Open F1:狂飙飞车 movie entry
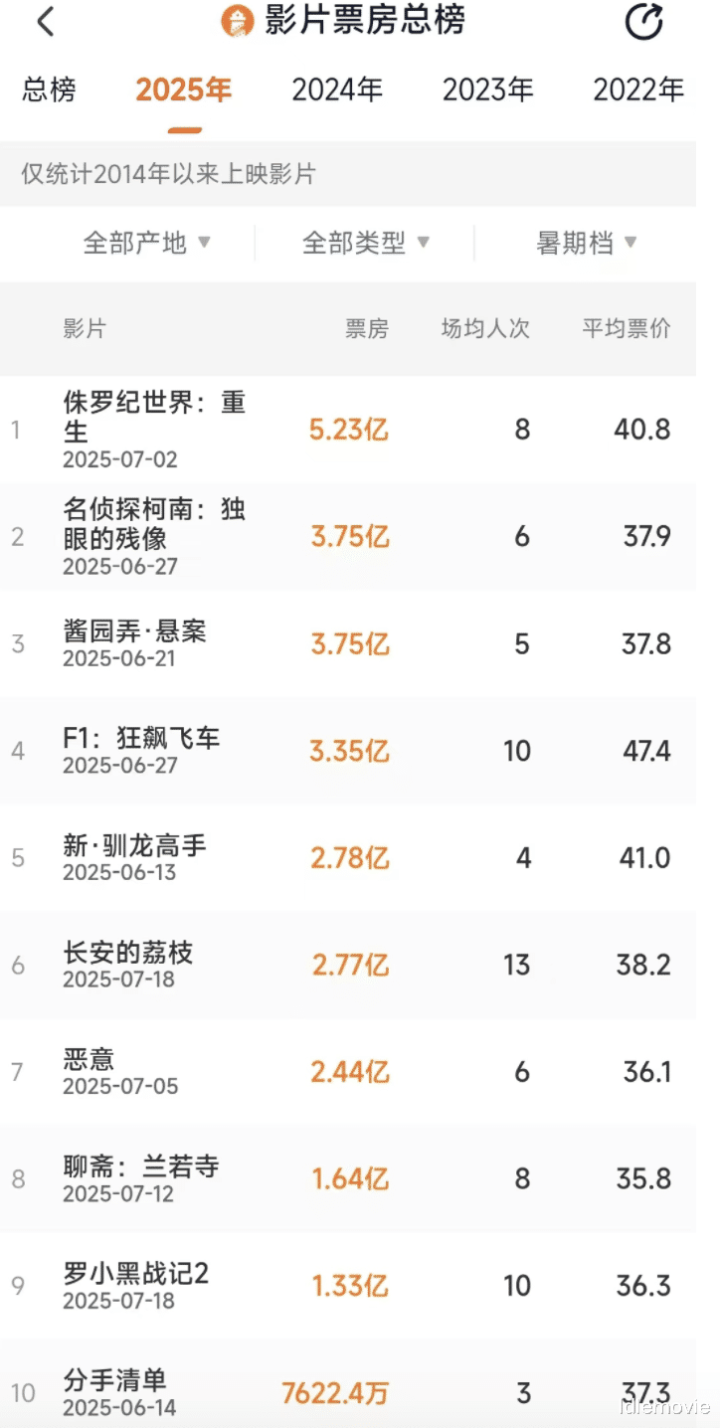Image resolution: width=720 pixels, height=1428 pixels. tap(348, 751)
